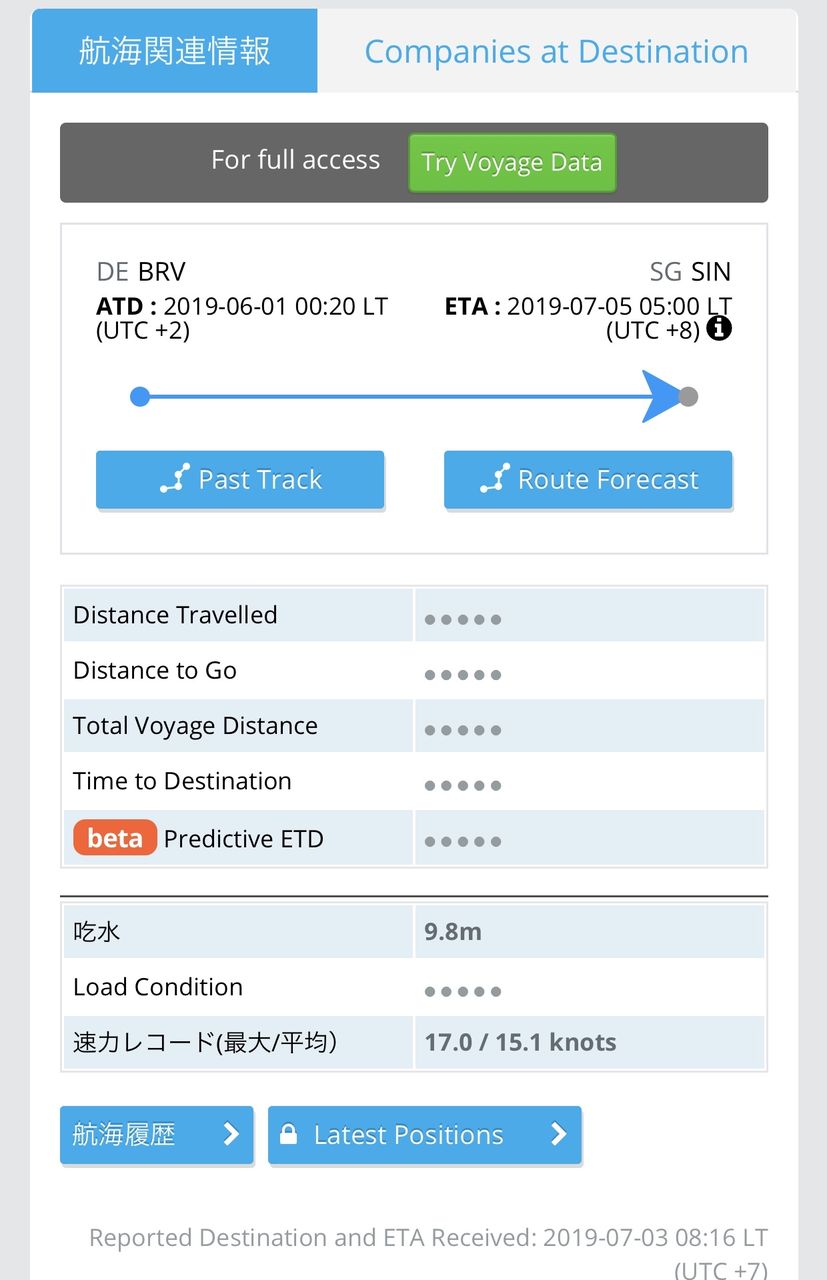
Task: Switch to Companies at Destination tab
Action: 556,51
